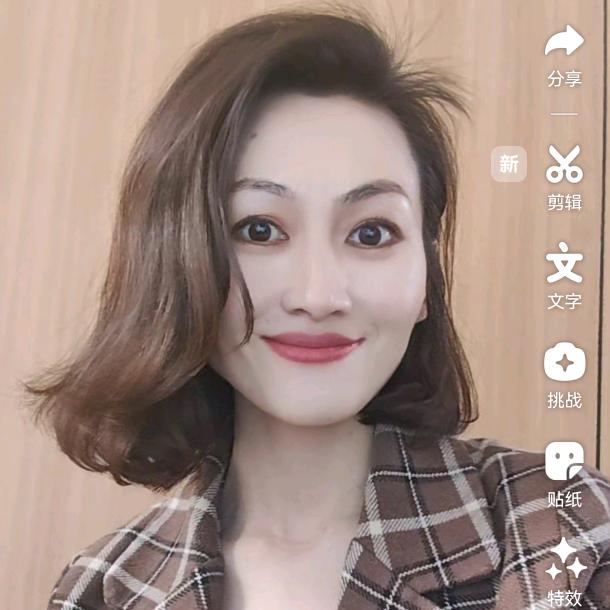610x610 pixels.
Task: Add text with the 文字 tool
Action: pos(564,263)
